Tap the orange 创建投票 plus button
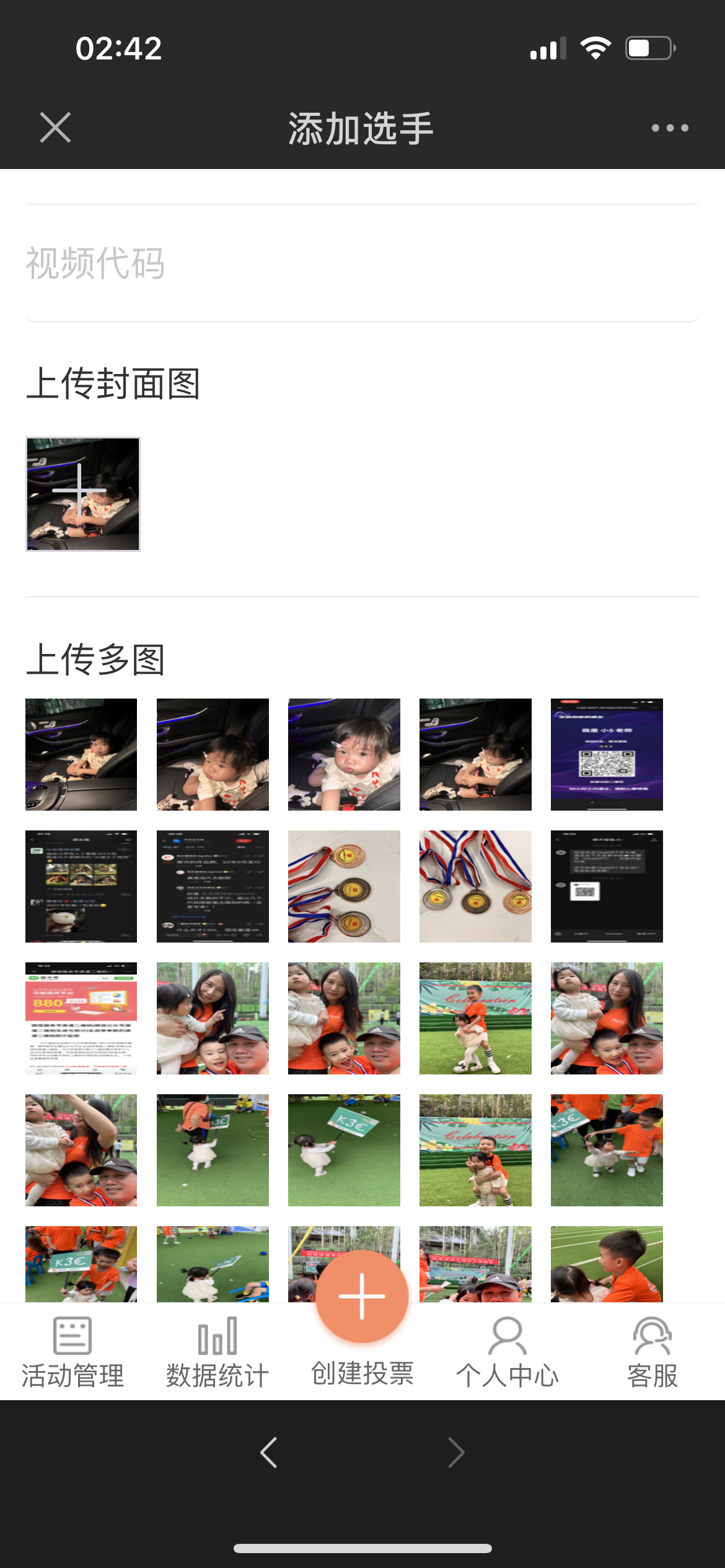Screen dimensions: 725x1568 tap(362, 1297)
